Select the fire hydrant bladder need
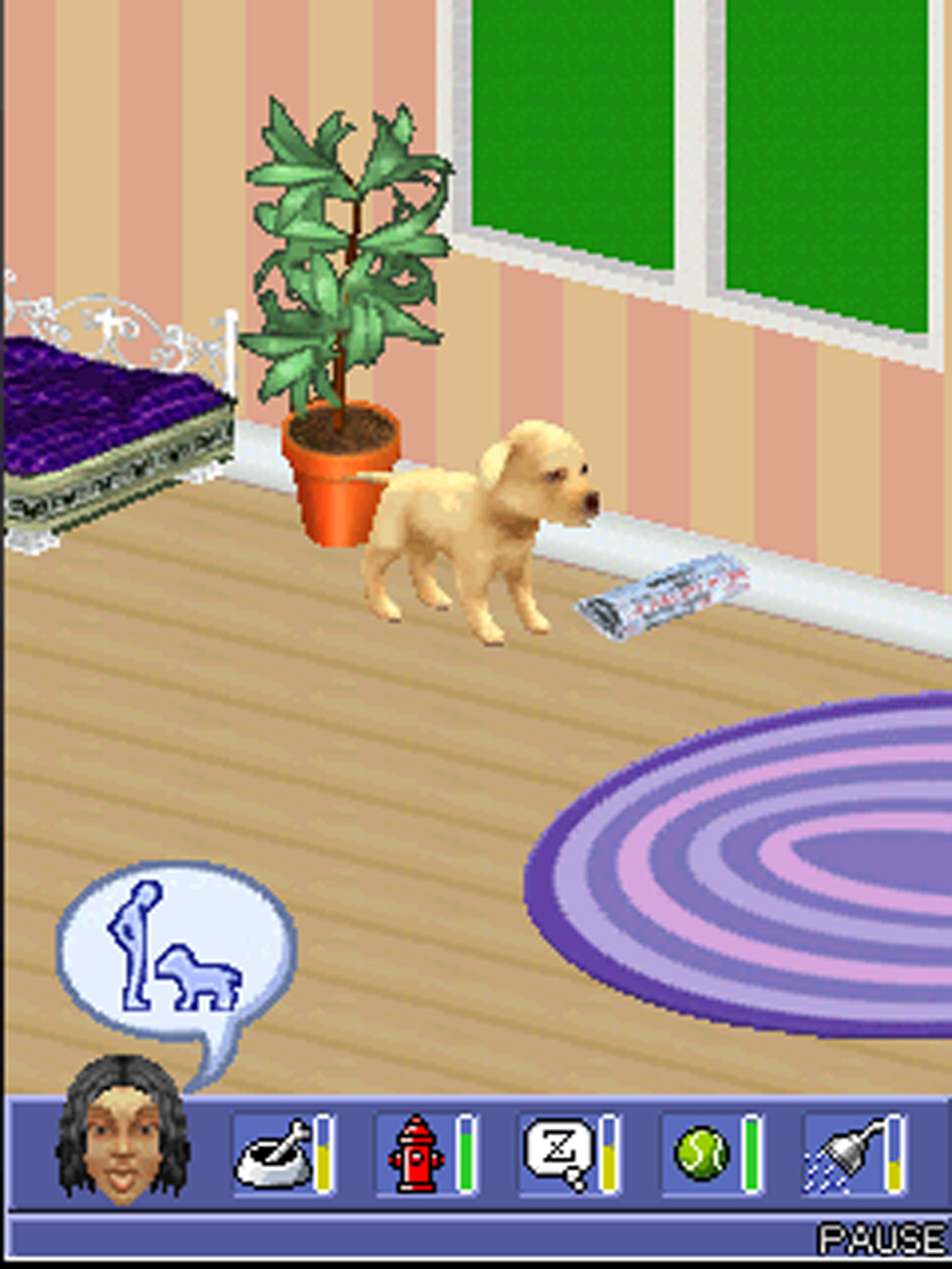Image resolution: width=952 pixels, height=1269 pixels. point(416,1154)
